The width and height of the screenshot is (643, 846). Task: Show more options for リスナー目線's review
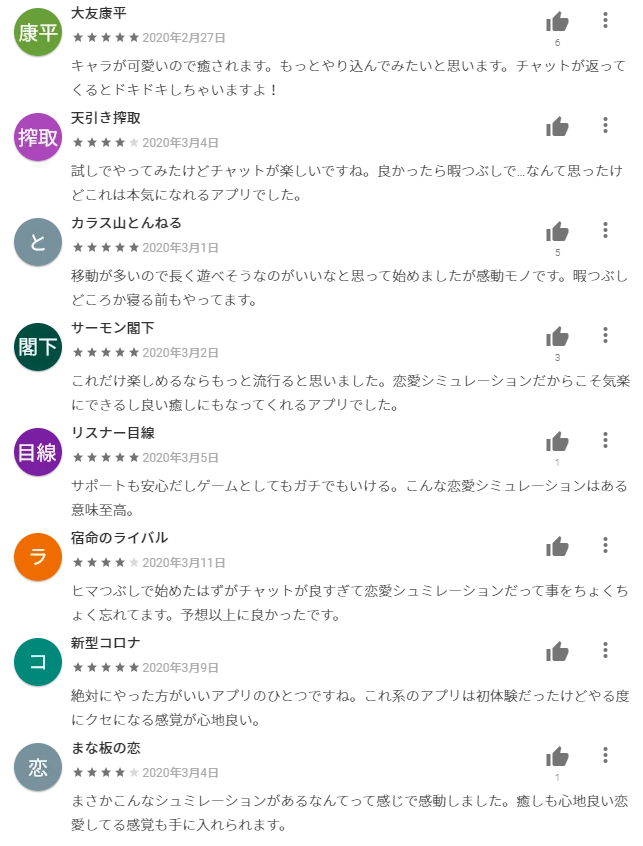pyautogui.click(x=606, y=440)
